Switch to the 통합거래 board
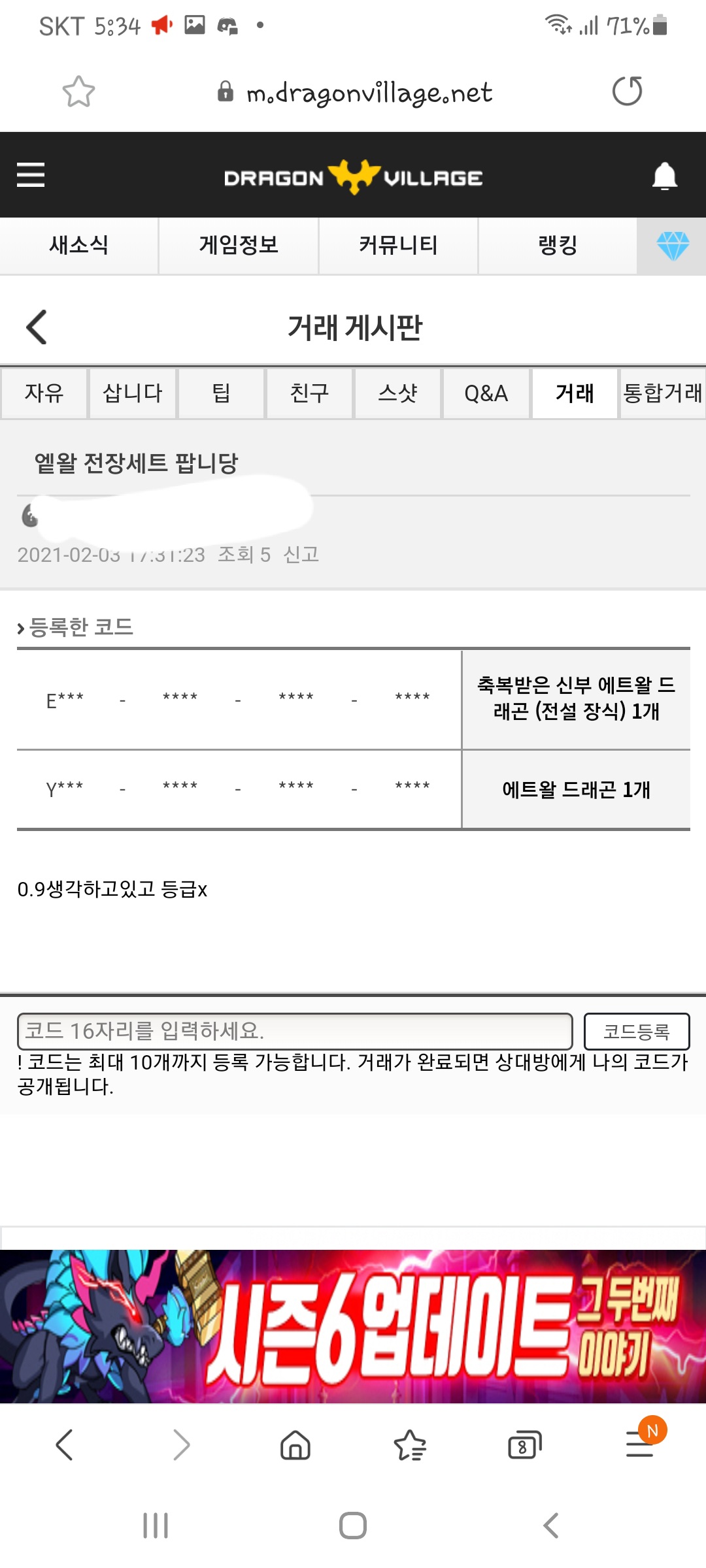Image resolution: width=706 pixels, height=1568 pixels. click(662, 393)
